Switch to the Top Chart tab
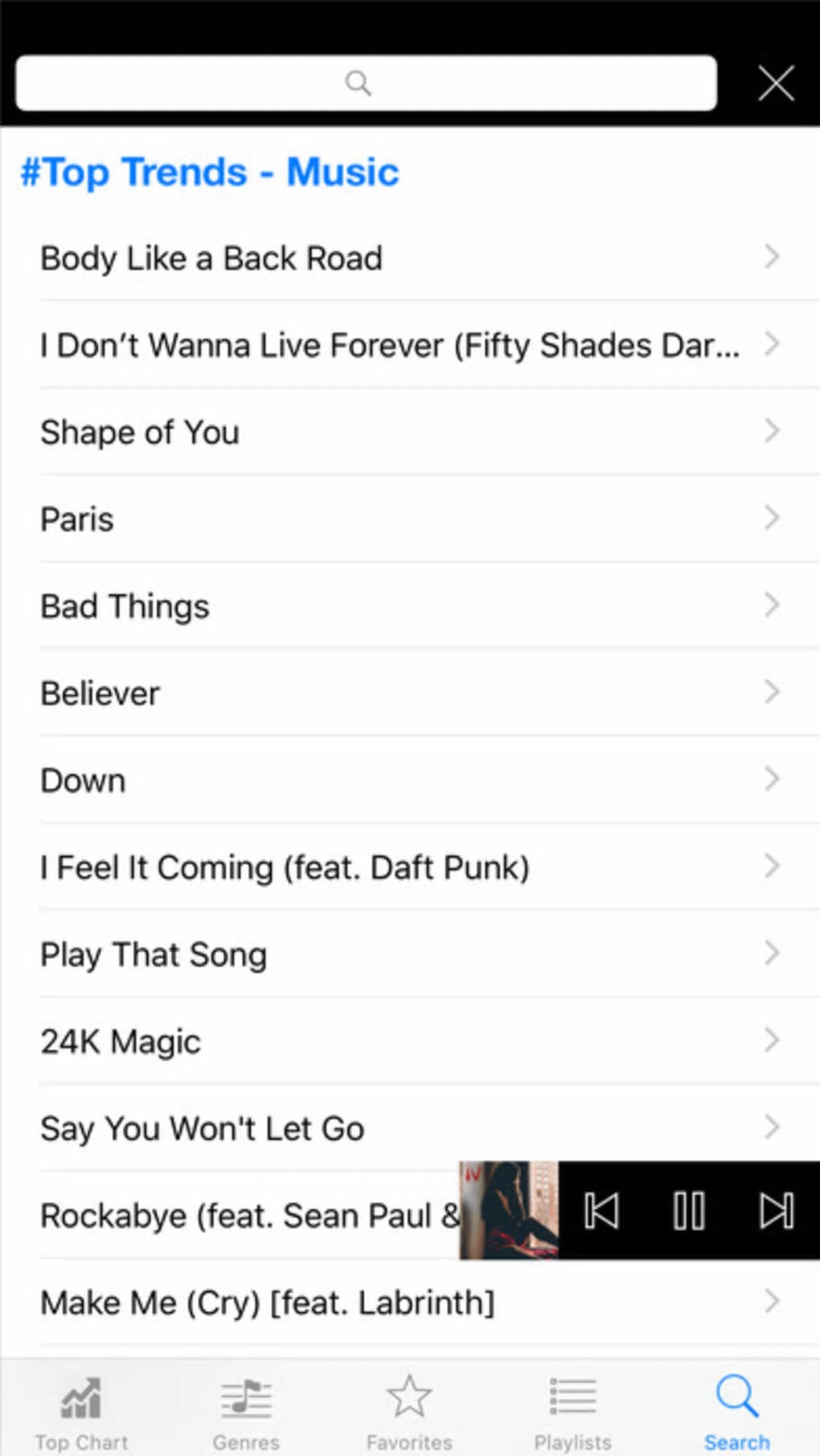Screen dimensions: 820x1456 click(81, 1412)
